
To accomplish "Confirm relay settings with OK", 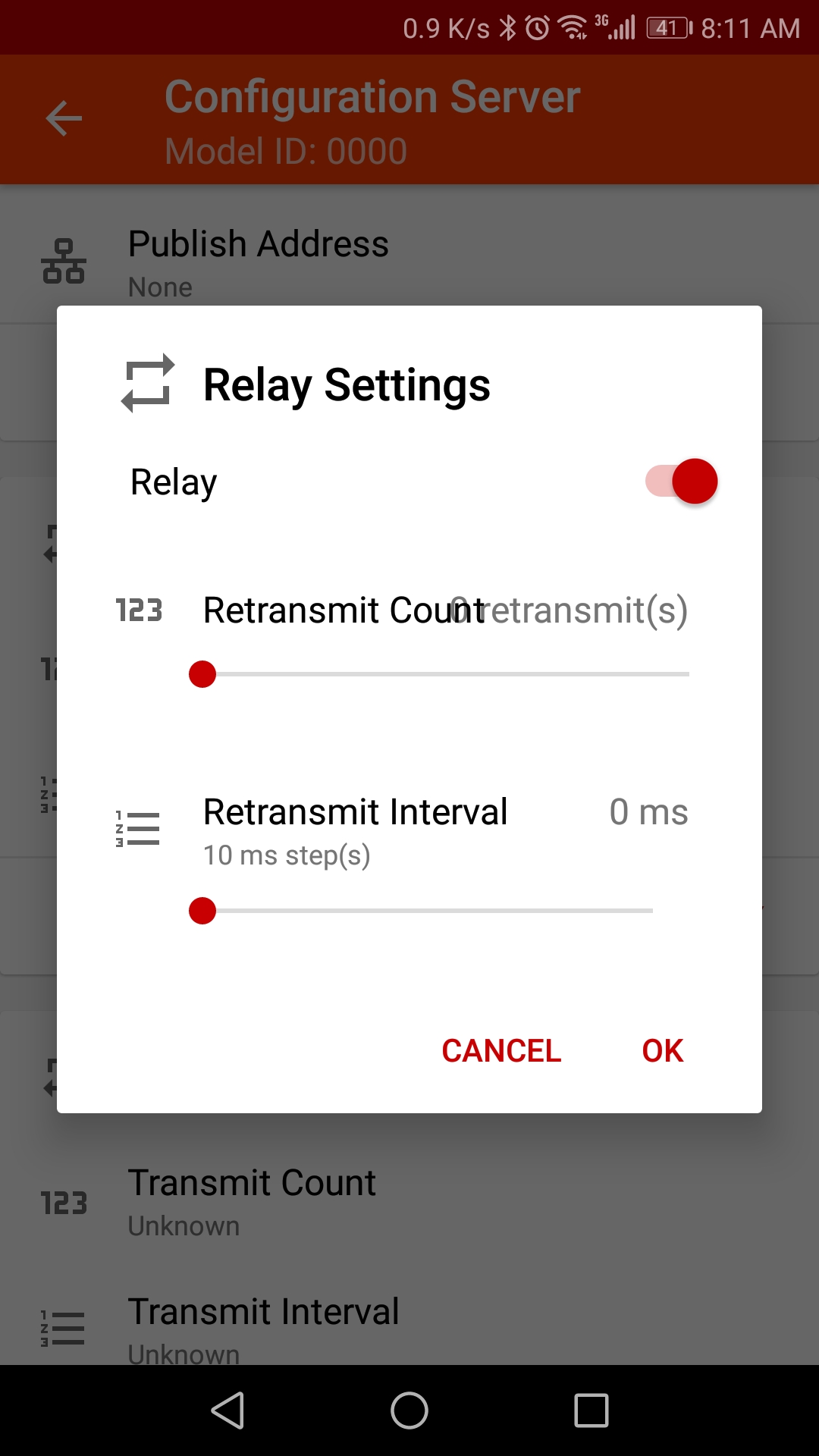I will pos(662,1051).
